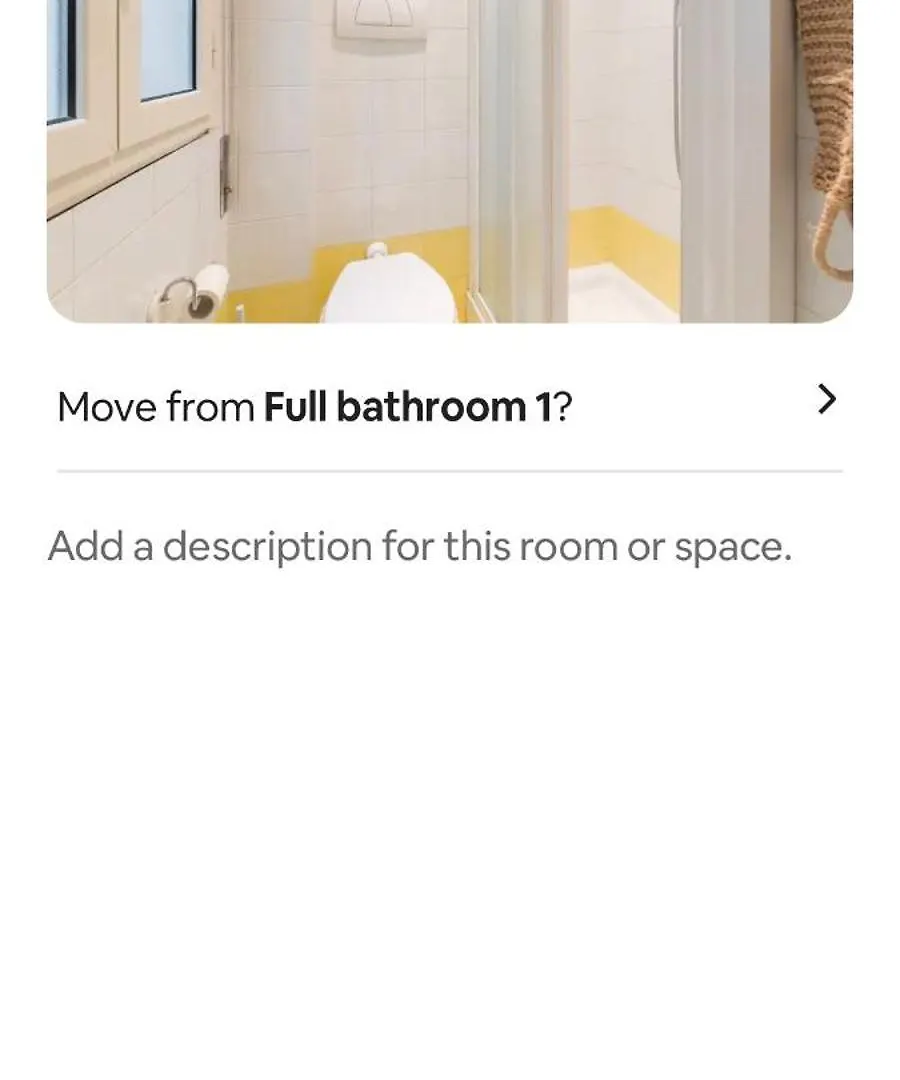Open the Move from Full bathroom 1 row
The image size is (900, 1080).
coord(449,407)
